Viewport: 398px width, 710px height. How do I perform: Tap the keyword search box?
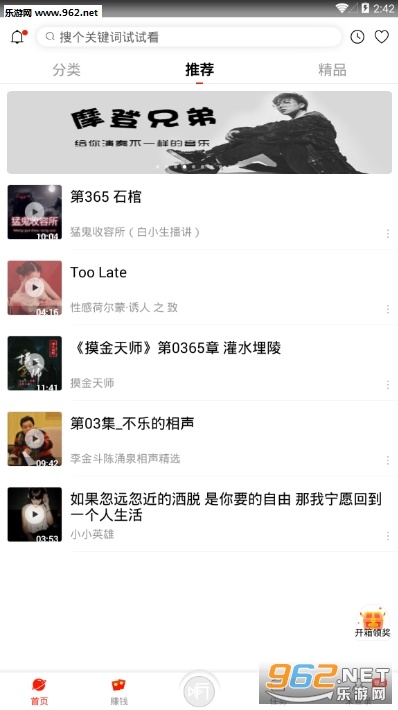[x=189, y=37]
